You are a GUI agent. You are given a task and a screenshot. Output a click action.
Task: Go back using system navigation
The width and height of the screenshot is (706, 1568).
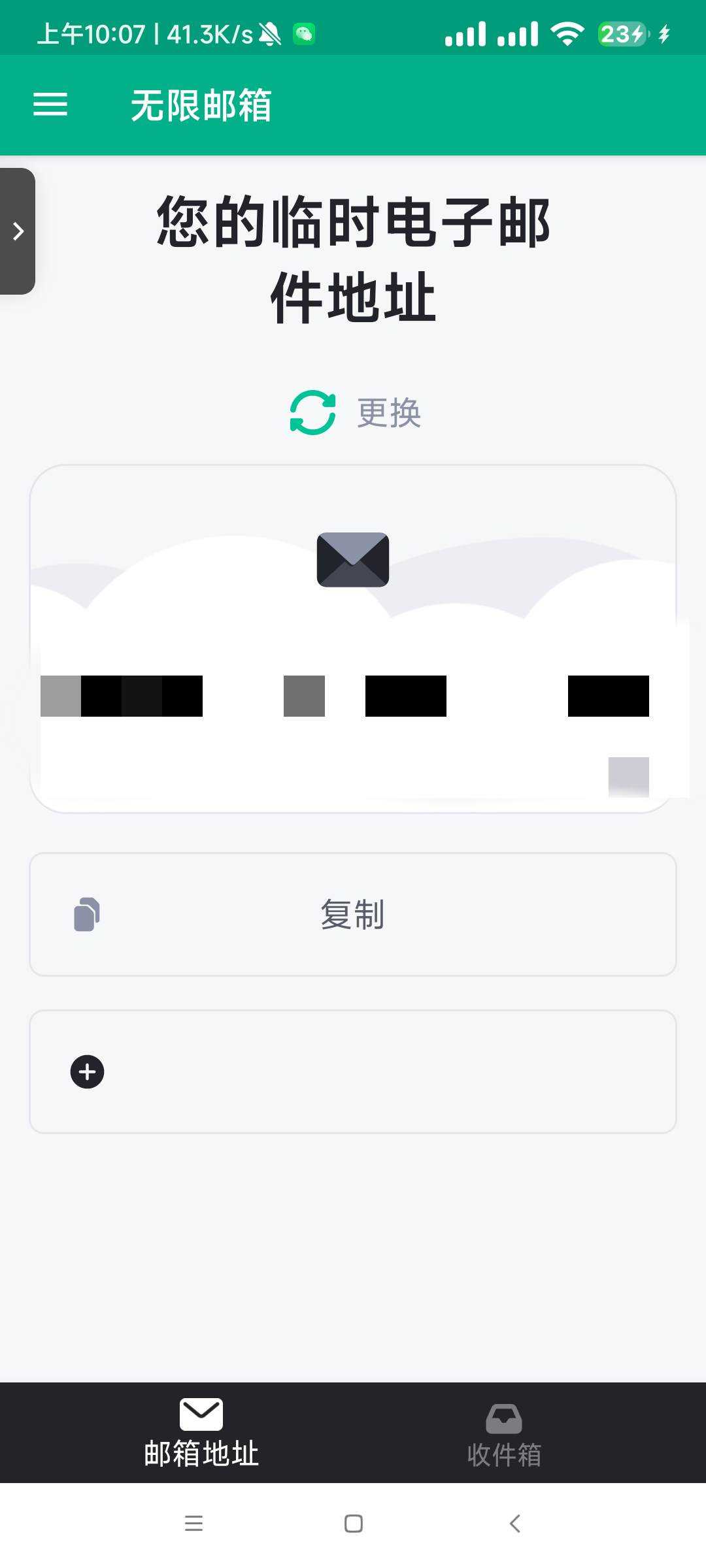pos(514,1524)
